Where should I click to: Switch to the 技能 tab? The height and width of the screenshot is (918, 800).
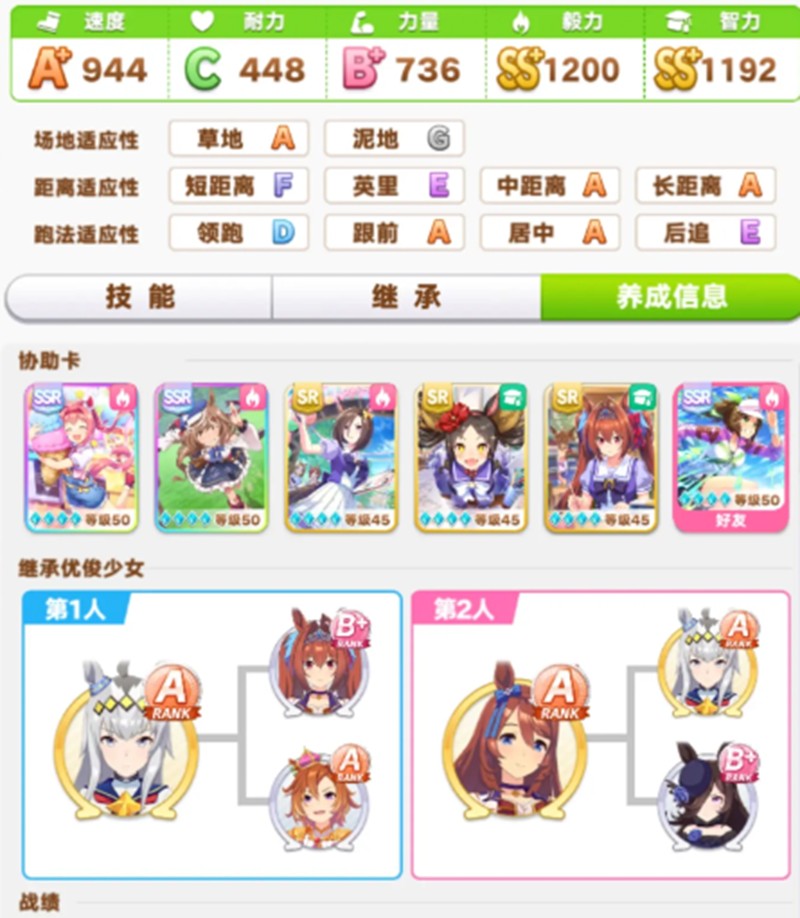coord(140,297)
